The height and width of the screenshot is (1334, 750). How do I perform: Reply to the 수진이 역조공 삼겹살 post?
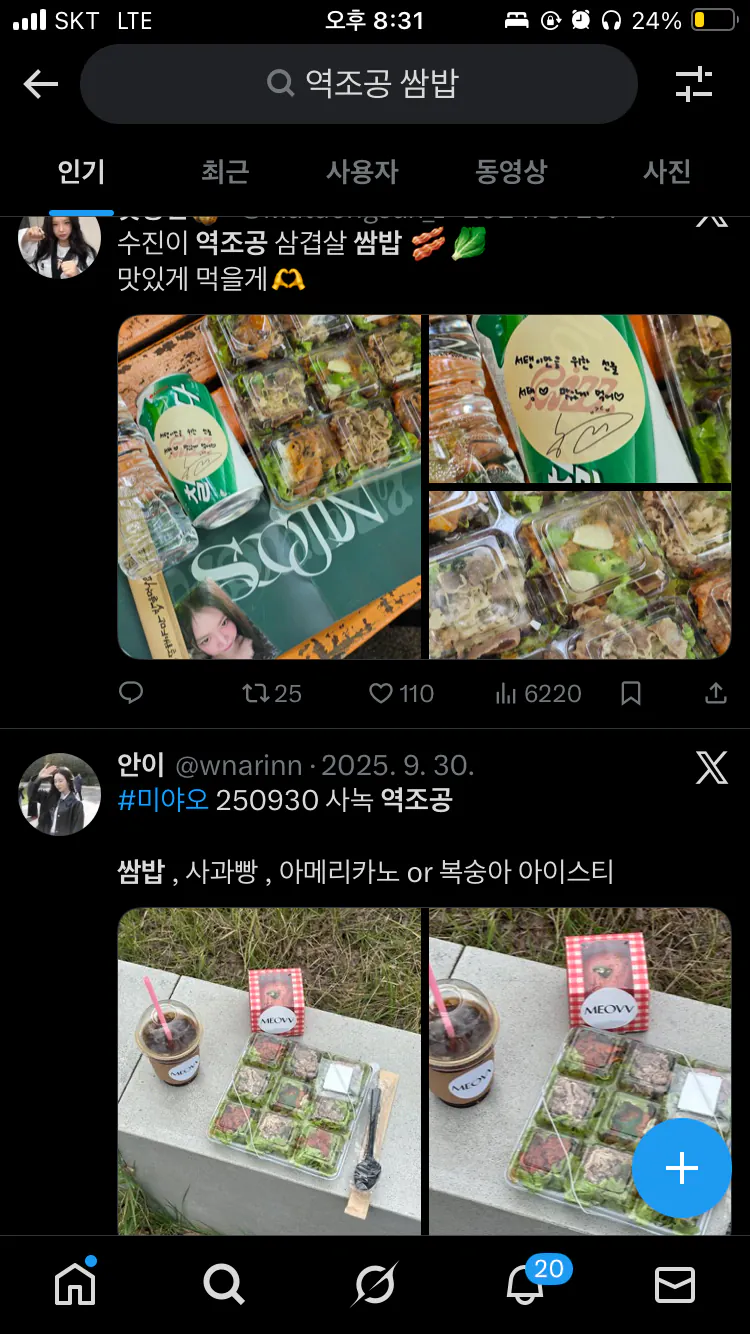tap(131, 693)
